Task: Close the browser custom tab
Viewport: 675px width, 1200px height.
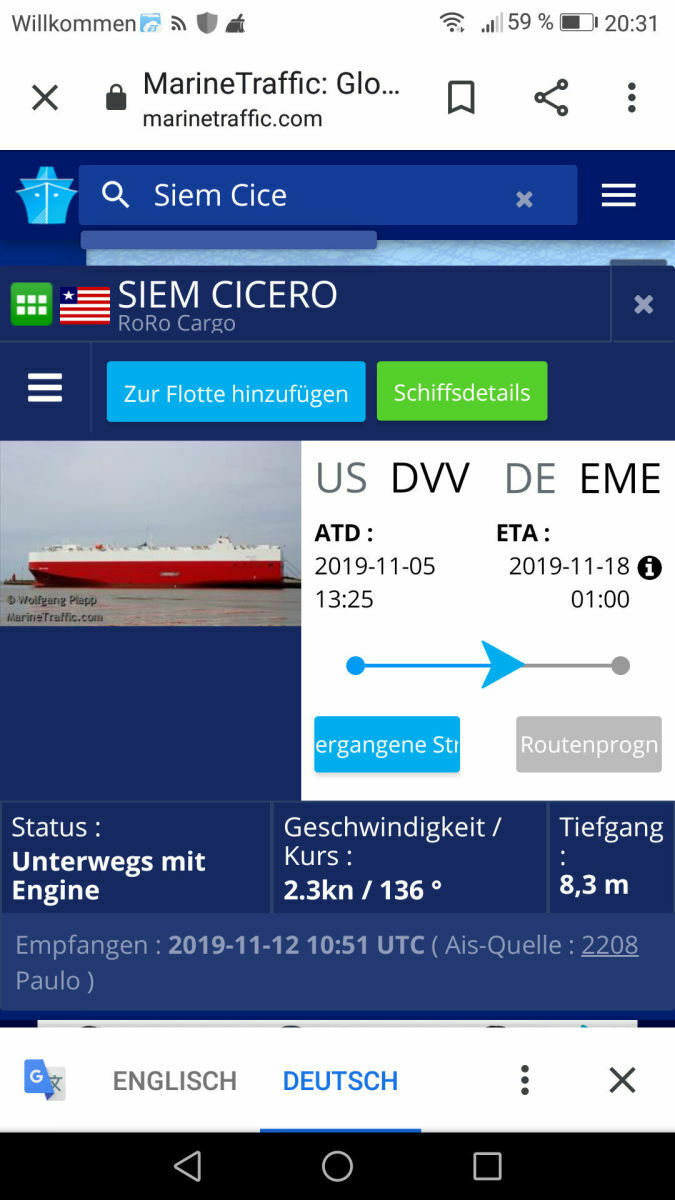Action: (x=45, y=97)
